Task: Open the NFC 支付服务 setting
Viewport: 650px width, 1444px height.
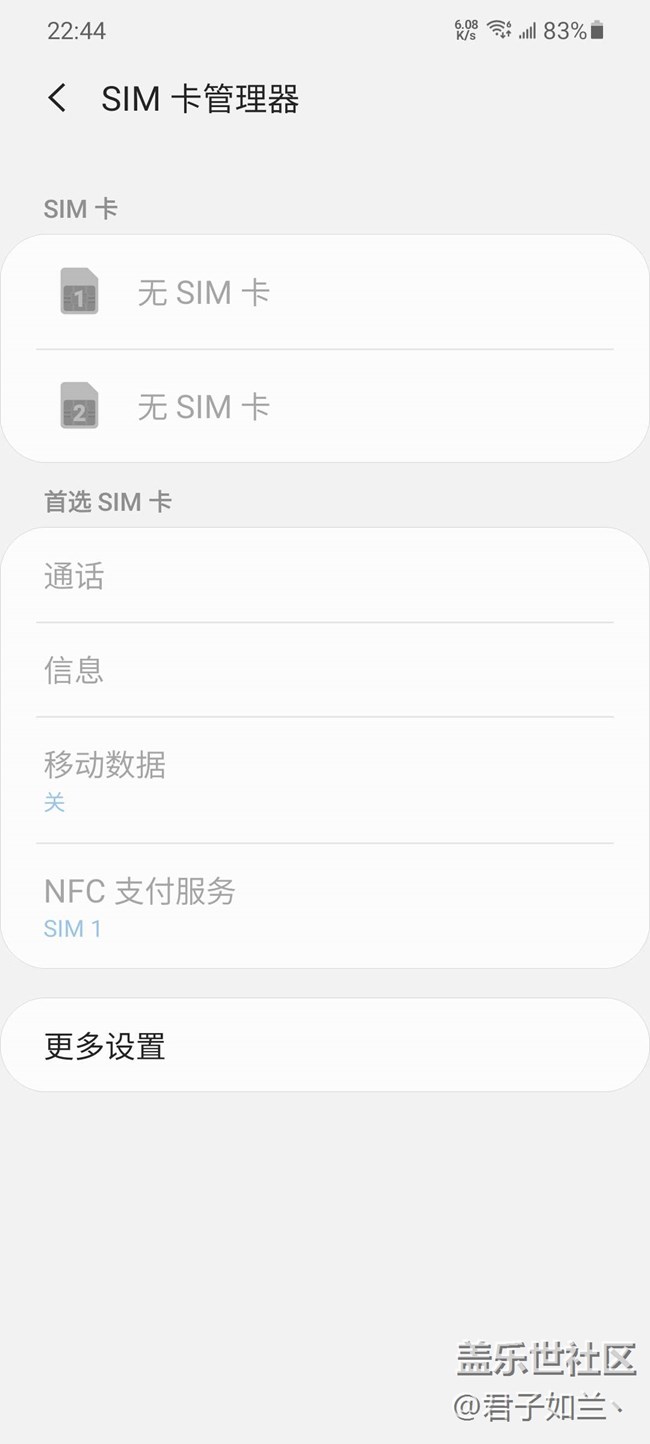Action: point(324,906)
